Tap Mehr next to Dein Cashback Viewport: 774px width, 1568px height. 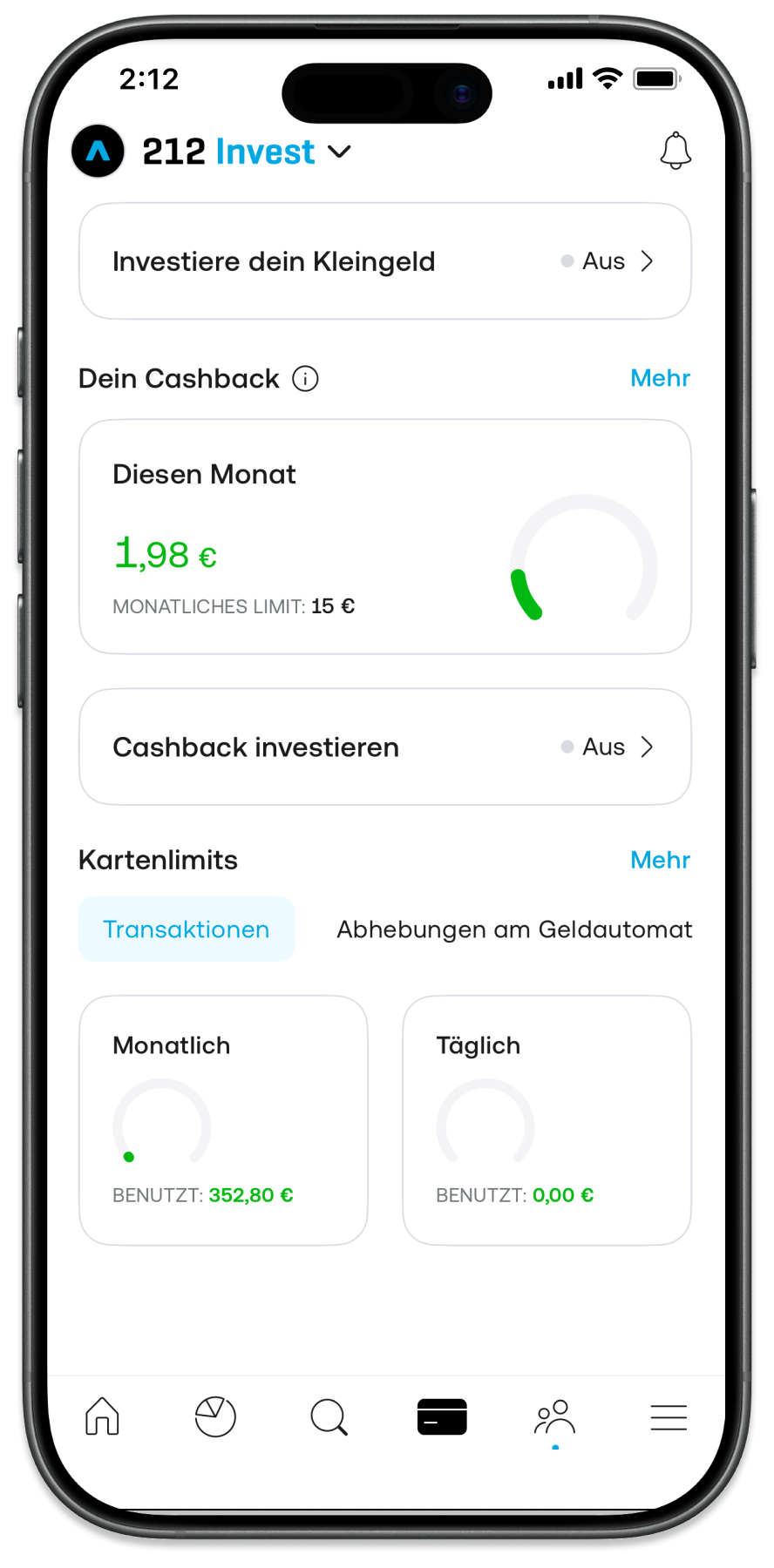(660, 378)
